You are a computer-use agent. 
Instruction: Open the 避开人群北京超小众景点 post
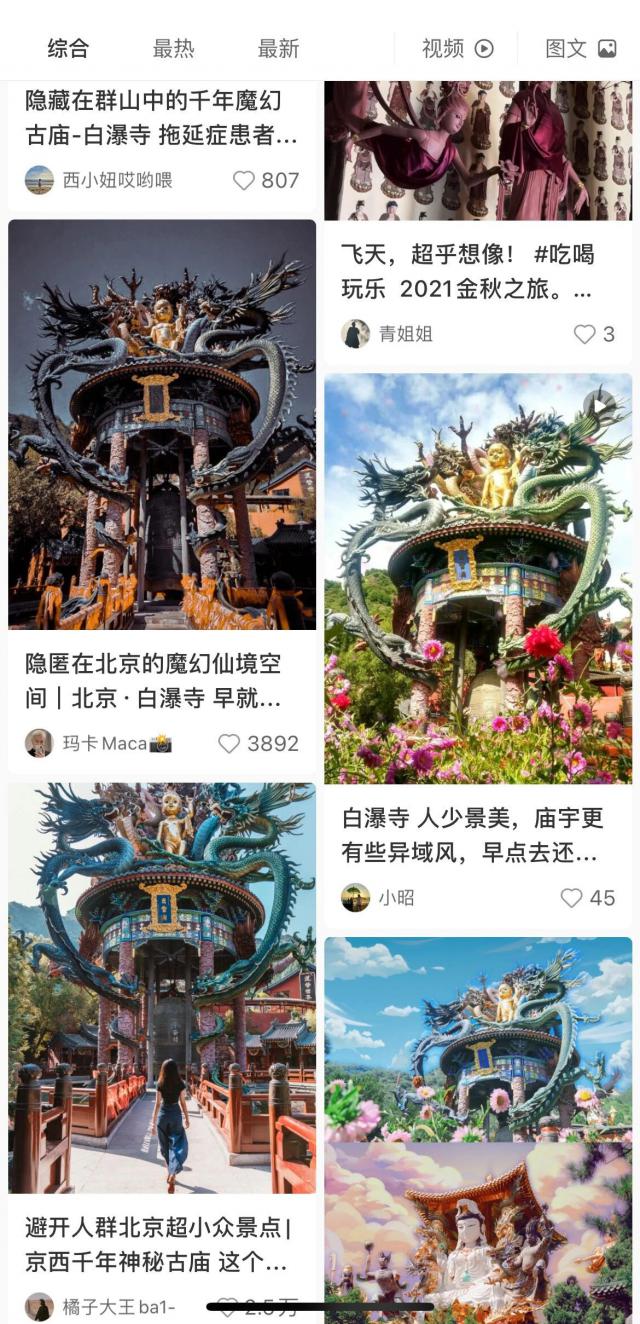point(162,988)
